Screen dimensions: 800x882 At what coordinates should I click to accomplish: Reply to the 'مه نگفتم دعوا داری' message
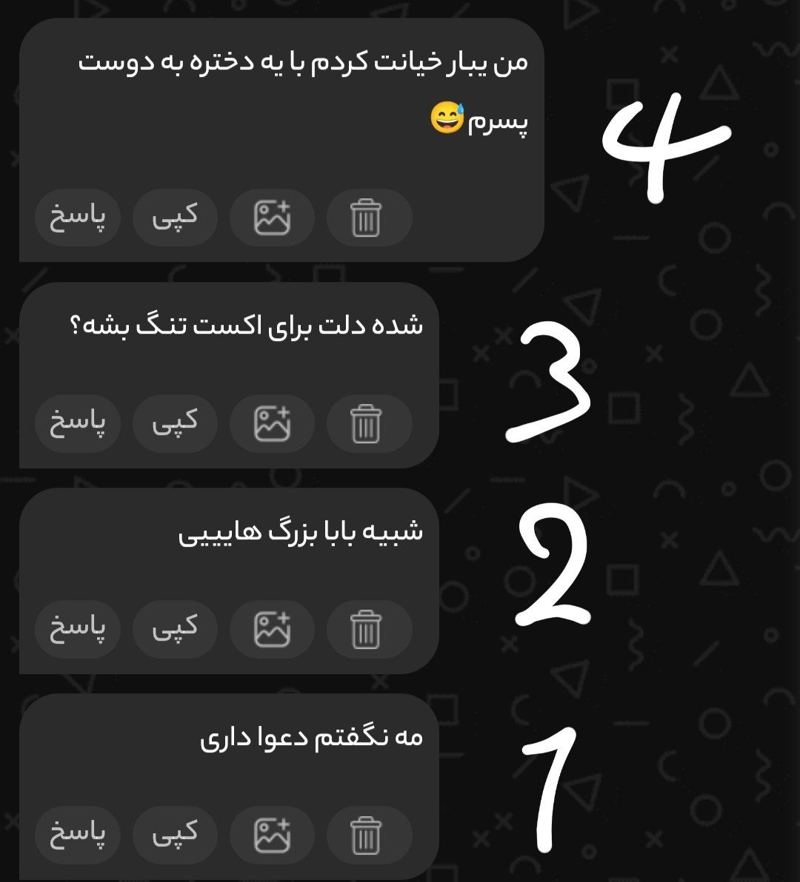click(78, 834)
